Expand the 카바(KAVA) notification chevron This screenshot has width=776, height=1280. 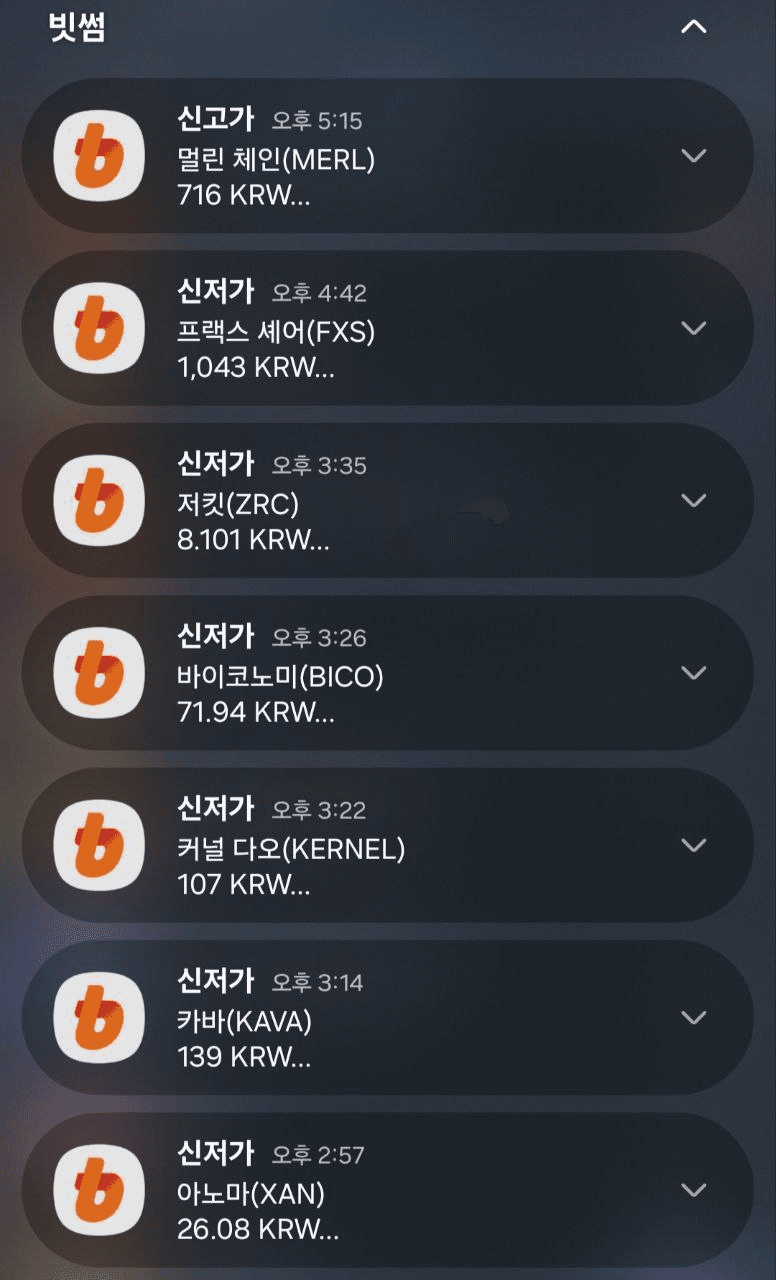pyautogui.click(x=693, y=1017)
